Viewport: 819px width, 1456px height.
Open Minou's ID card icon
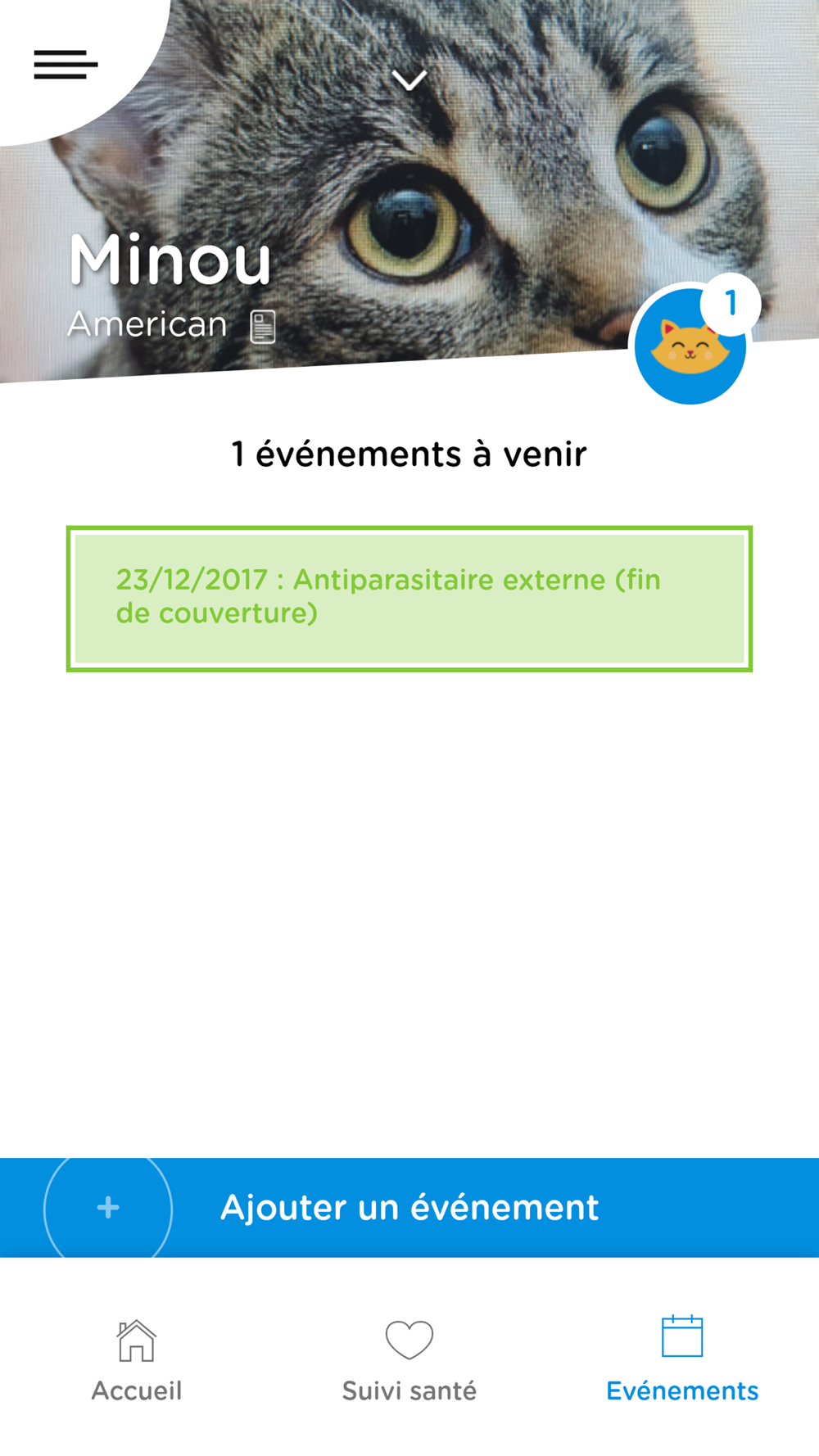(262, 326)
